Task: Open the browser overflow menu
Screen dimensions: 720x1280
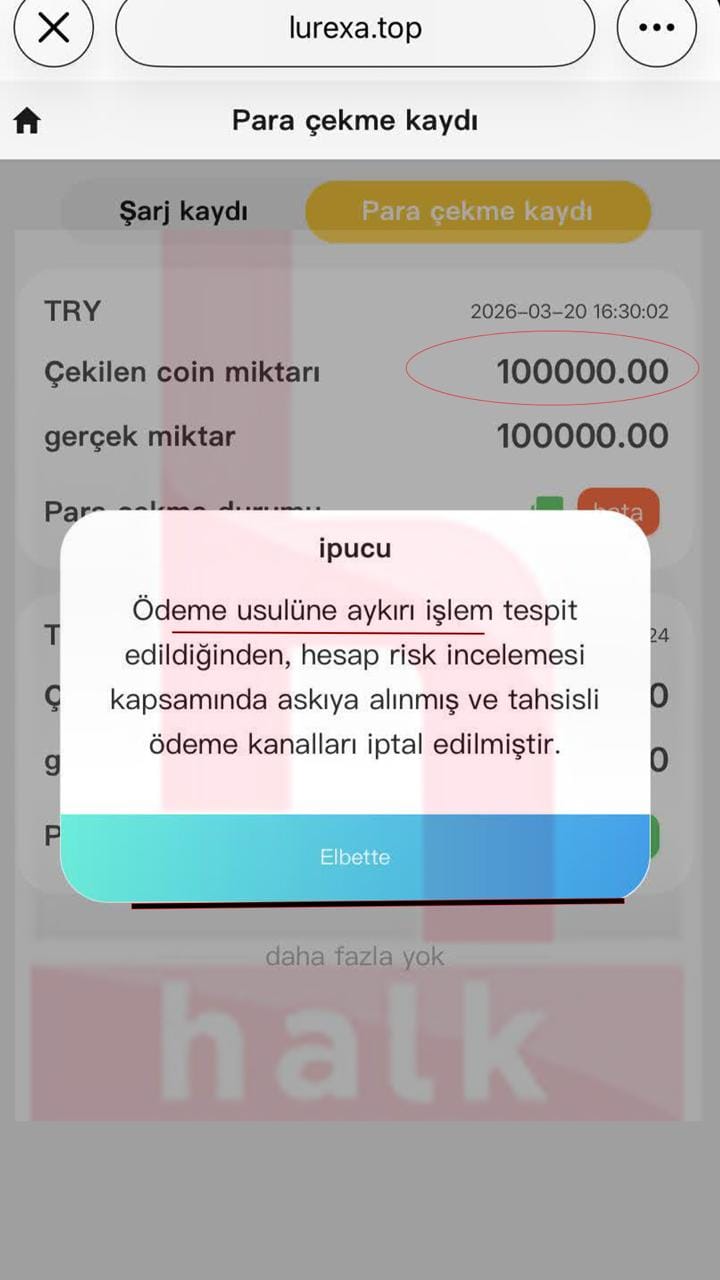Action: click(x=656, y=29)
